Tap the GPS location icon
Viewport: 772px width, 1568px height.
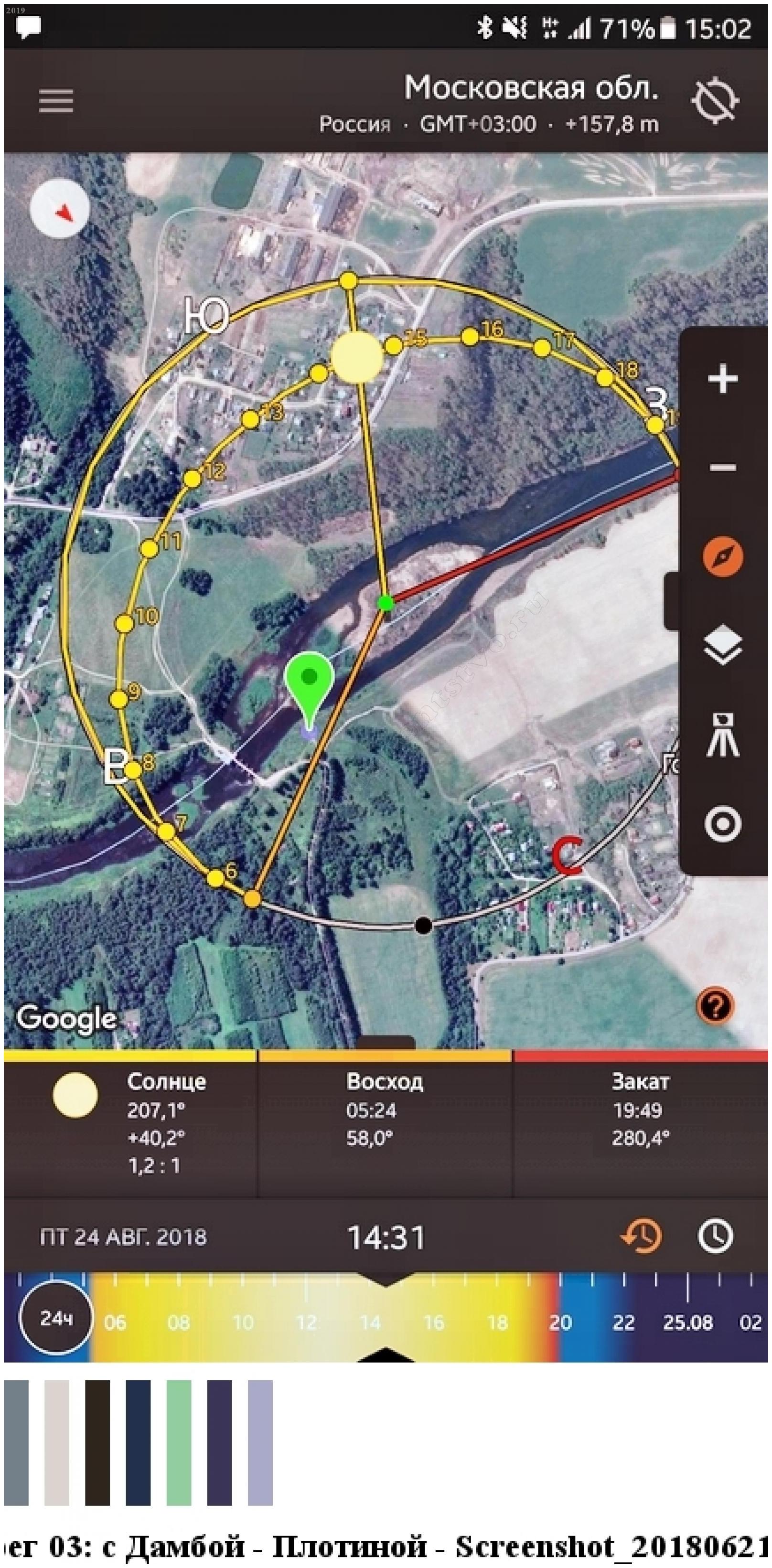[x=715, y=100]
